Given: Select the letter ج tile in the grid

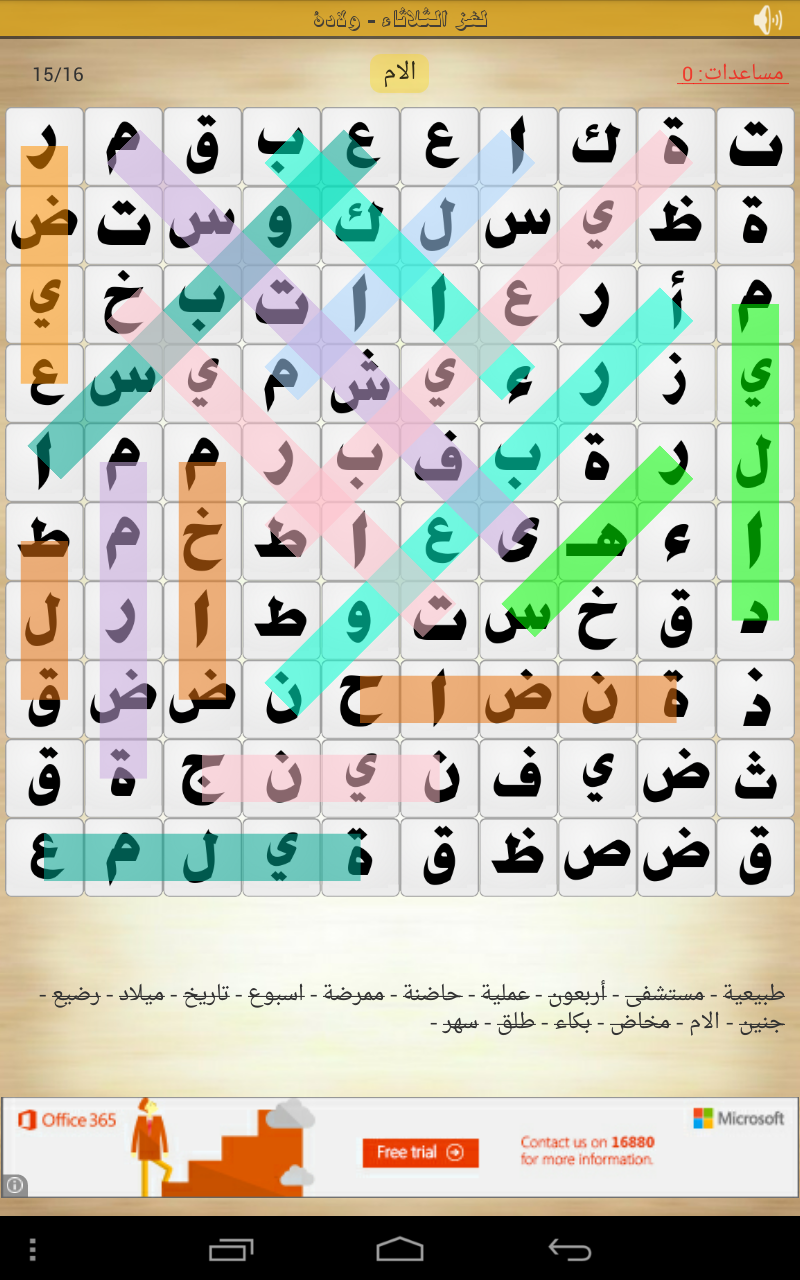Looking at the screenshot, I should coord(202,778).
